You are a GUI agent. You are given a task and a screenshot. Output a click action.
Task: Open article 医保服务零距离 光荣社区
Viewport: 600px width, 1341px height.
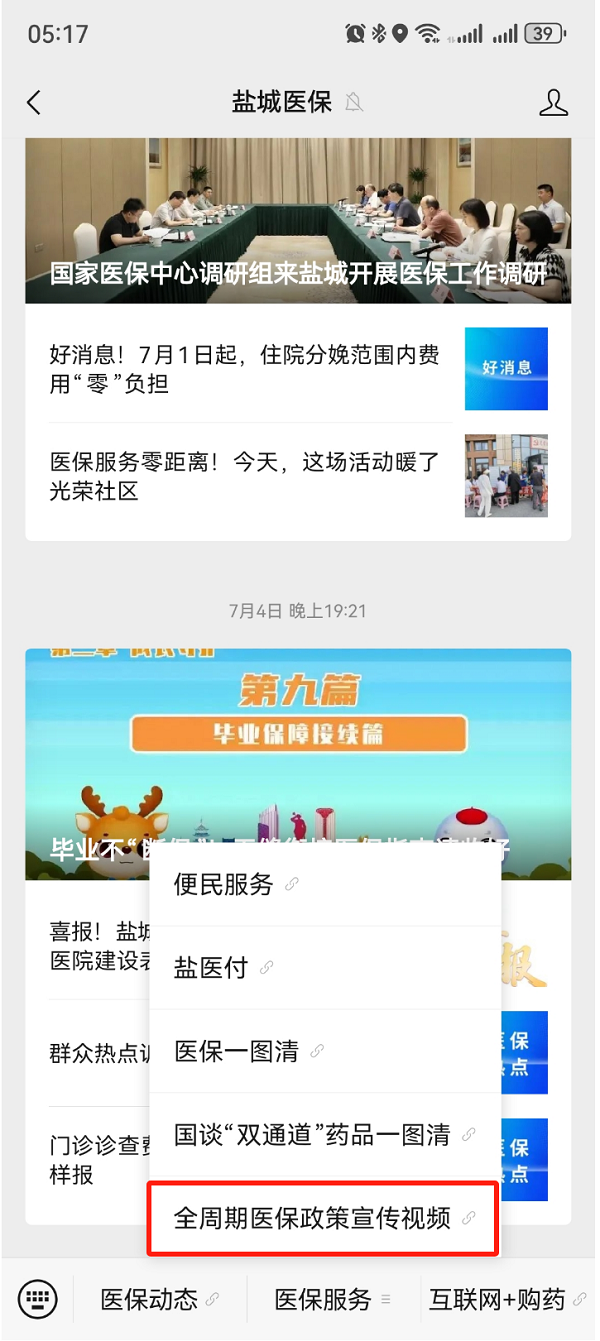[x=245, y=476]
